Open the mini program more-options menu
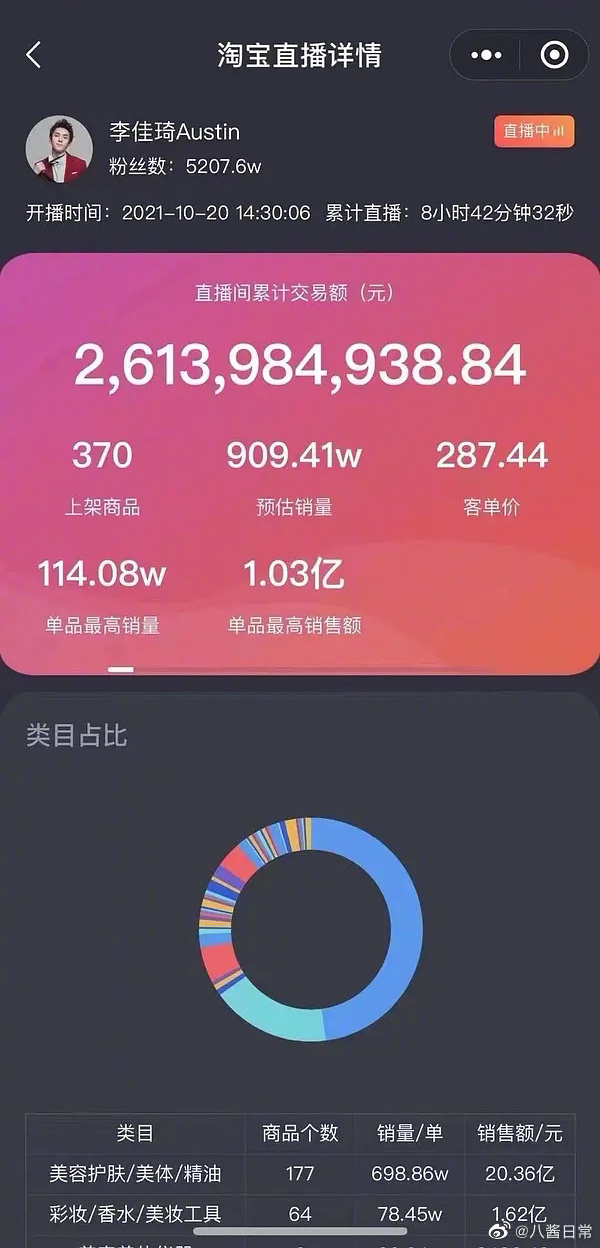Image resolution: width=600 pixels, height=1248 pixels. (x=486, y=54)
